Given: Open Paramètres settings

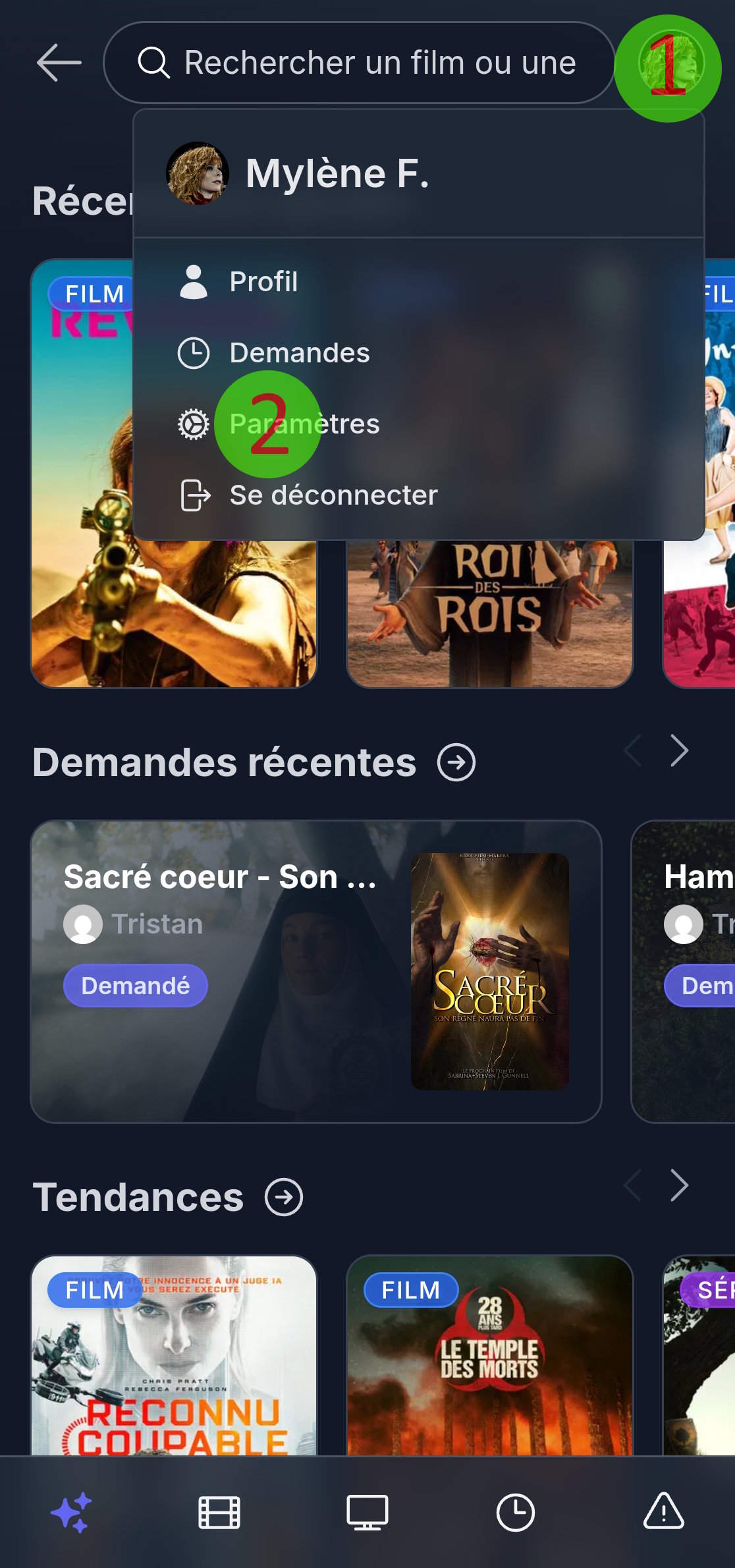Looking at the screenshot, I should (304, 424).
